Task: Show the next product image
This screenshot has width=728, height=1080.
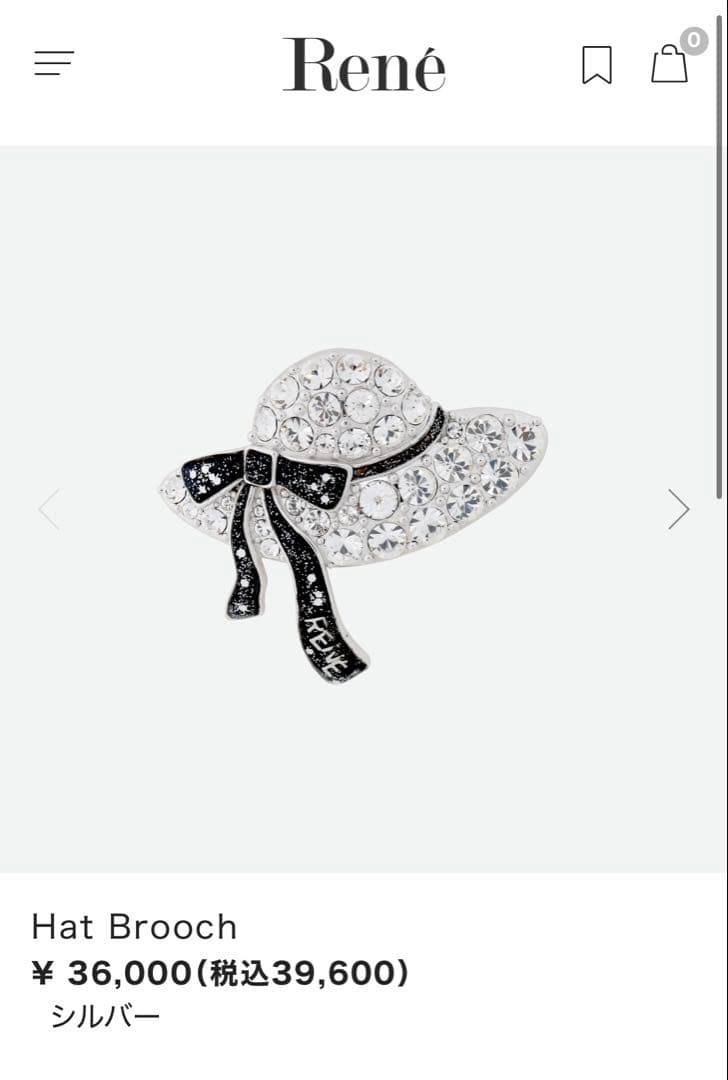Action: click(679, 509)
